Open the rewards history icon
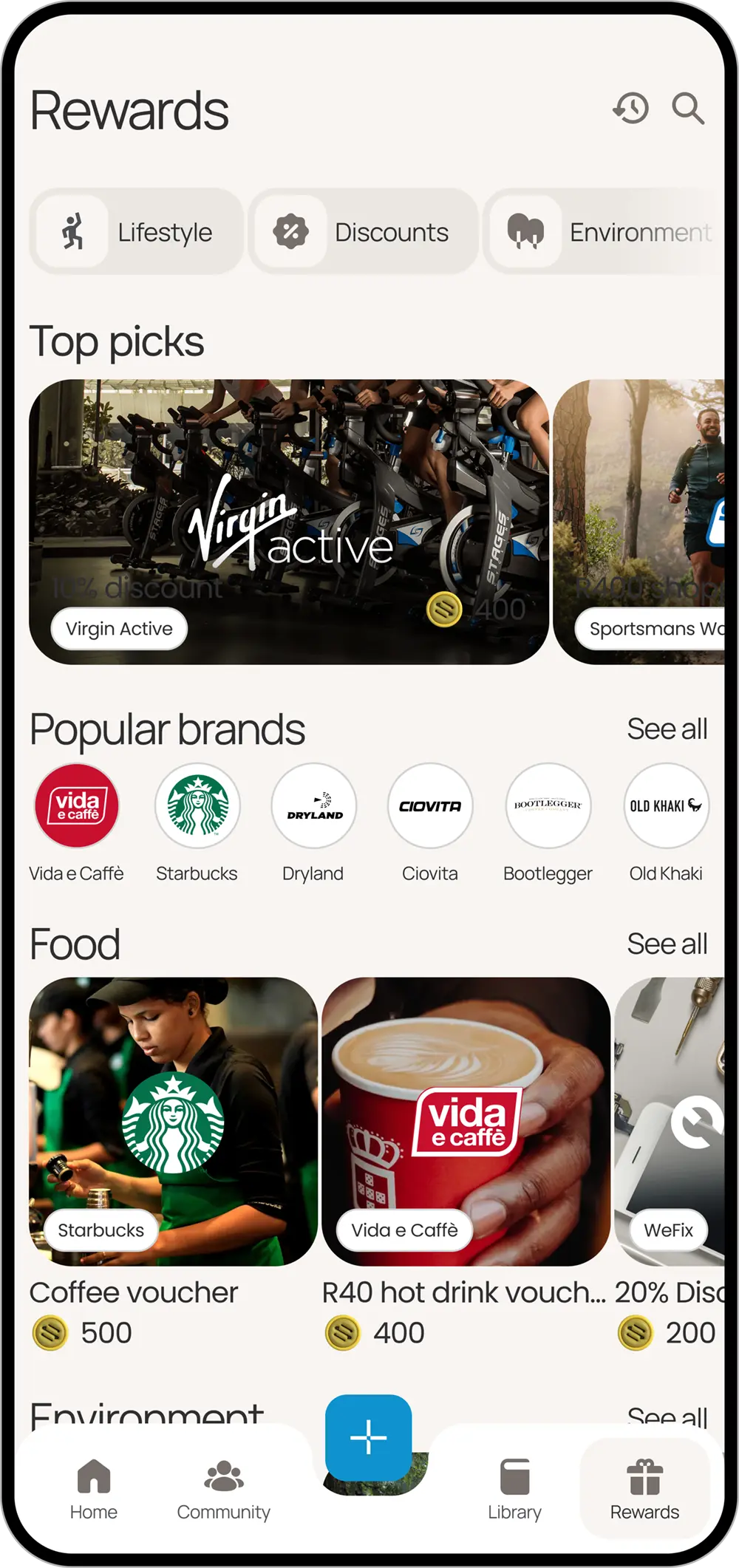 [x=631, y=109]
